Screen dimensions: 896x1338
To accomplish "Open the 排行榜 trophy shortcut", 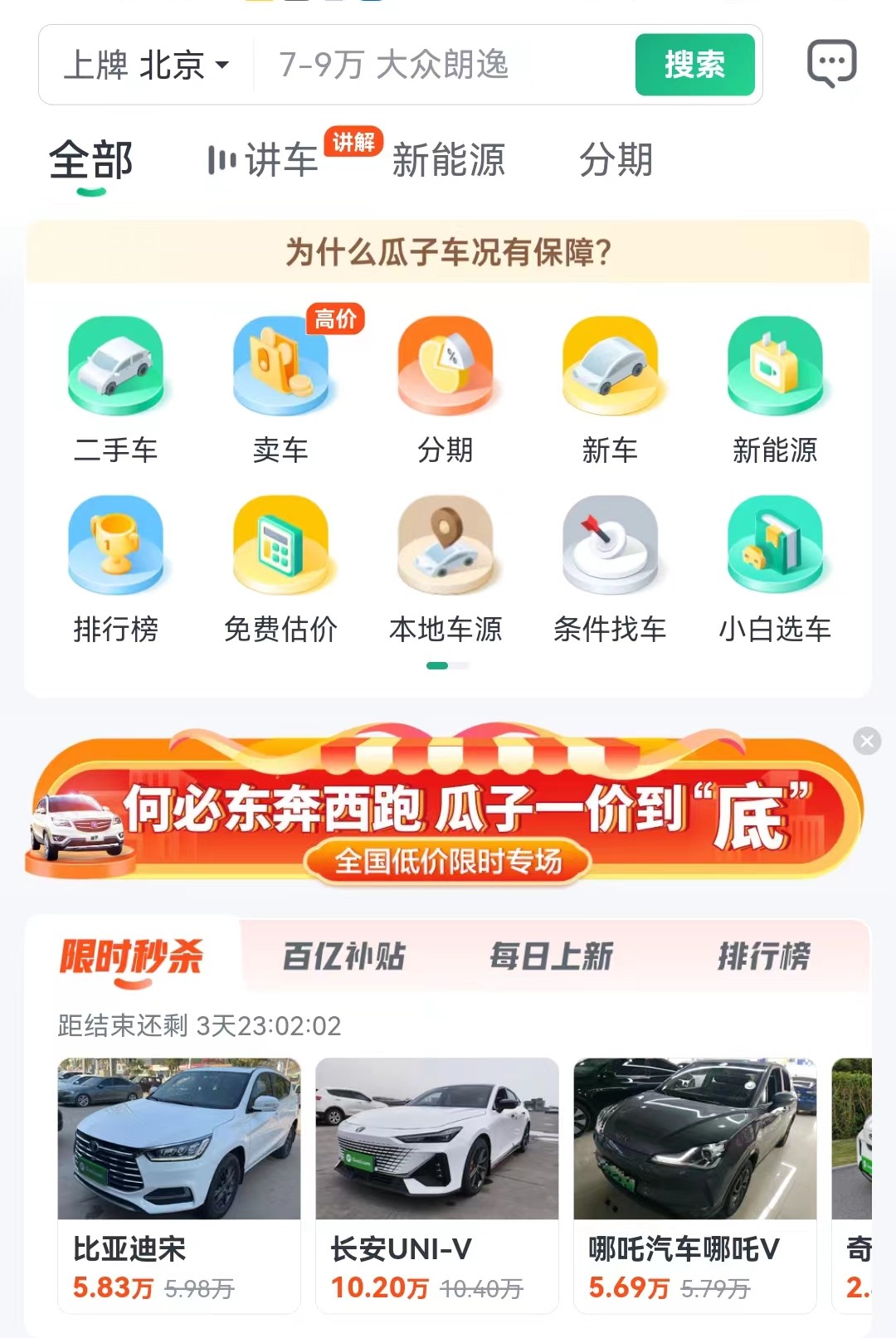I will click(x=116, y=569).
